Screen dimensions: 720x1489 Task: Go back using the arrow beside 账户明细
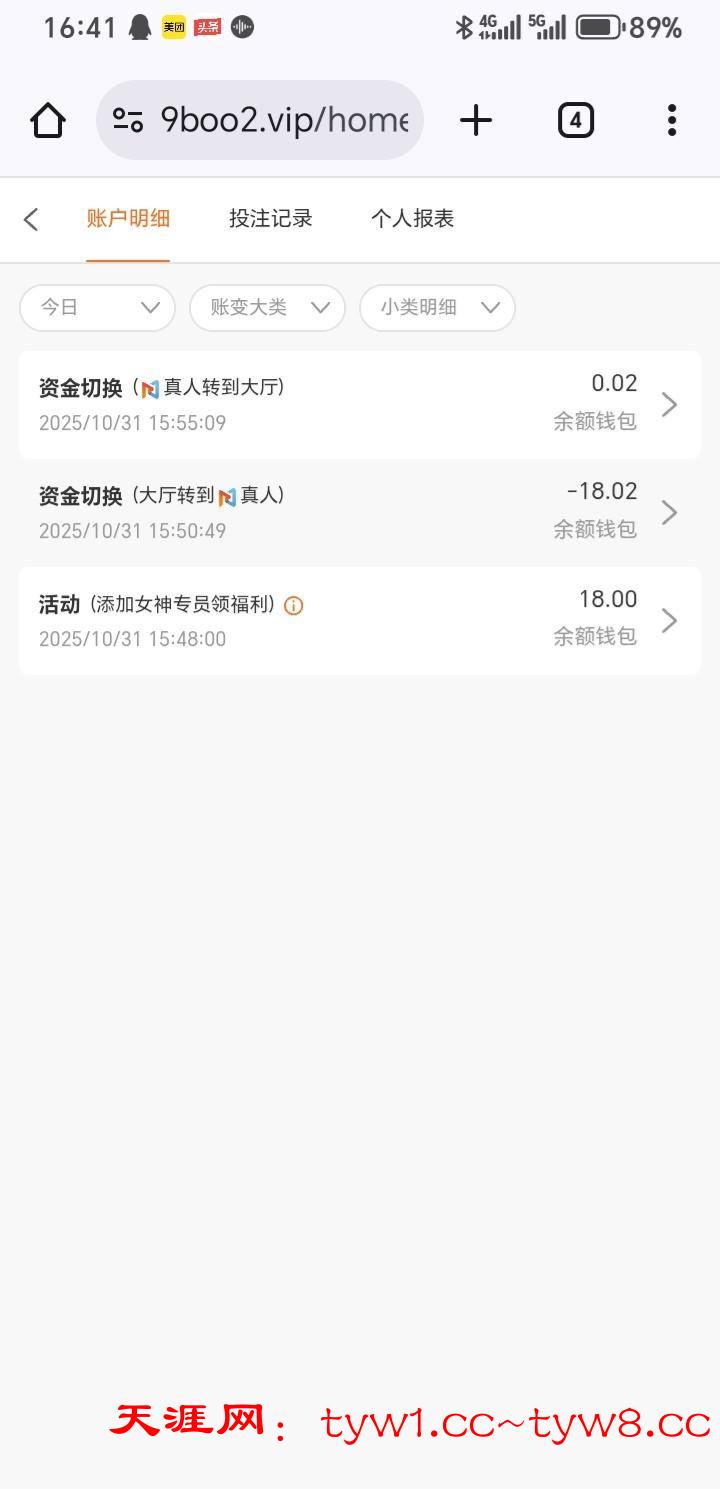tap(31, 219)
